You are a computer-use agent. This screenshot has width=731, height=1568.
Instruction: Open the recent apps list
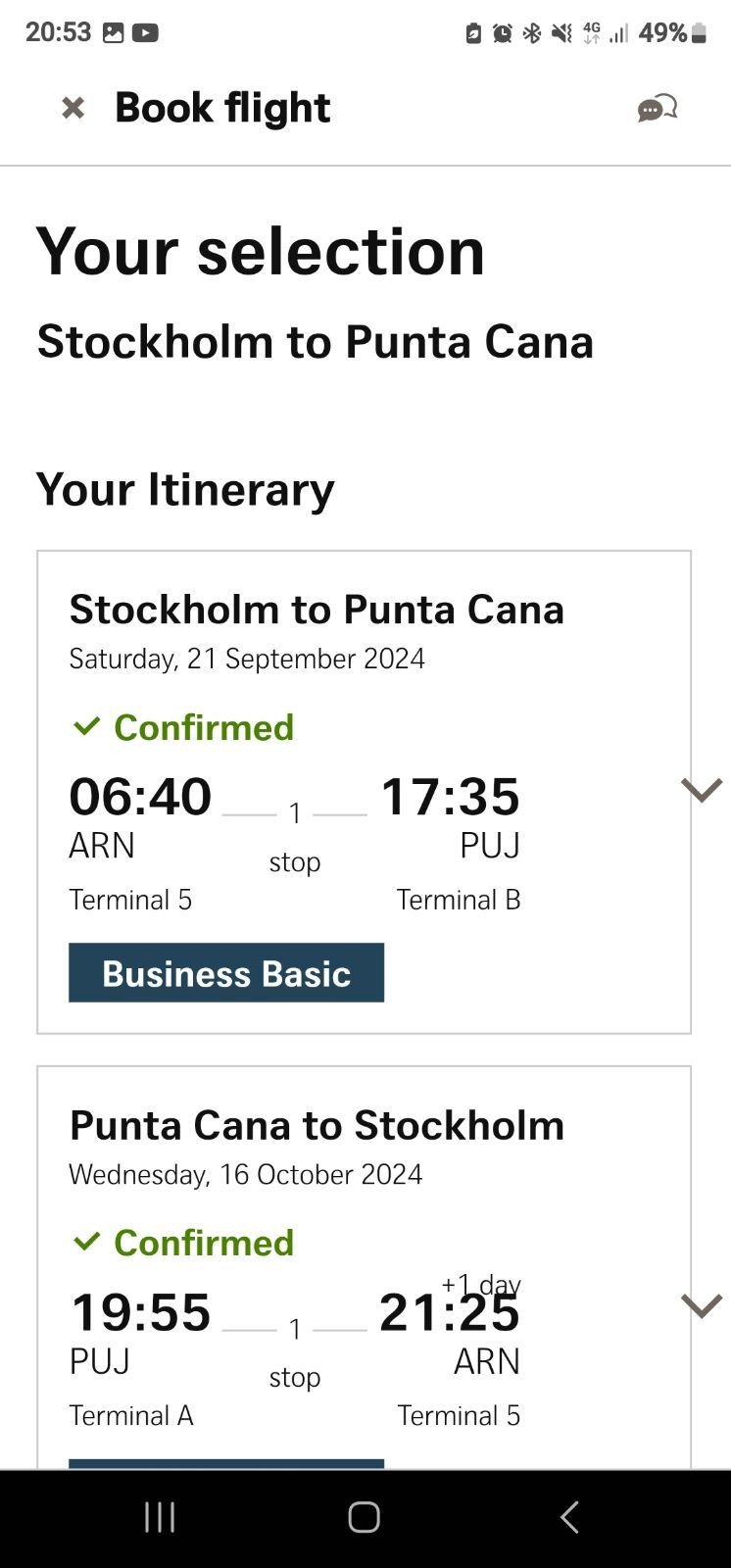pos(160,1517)
